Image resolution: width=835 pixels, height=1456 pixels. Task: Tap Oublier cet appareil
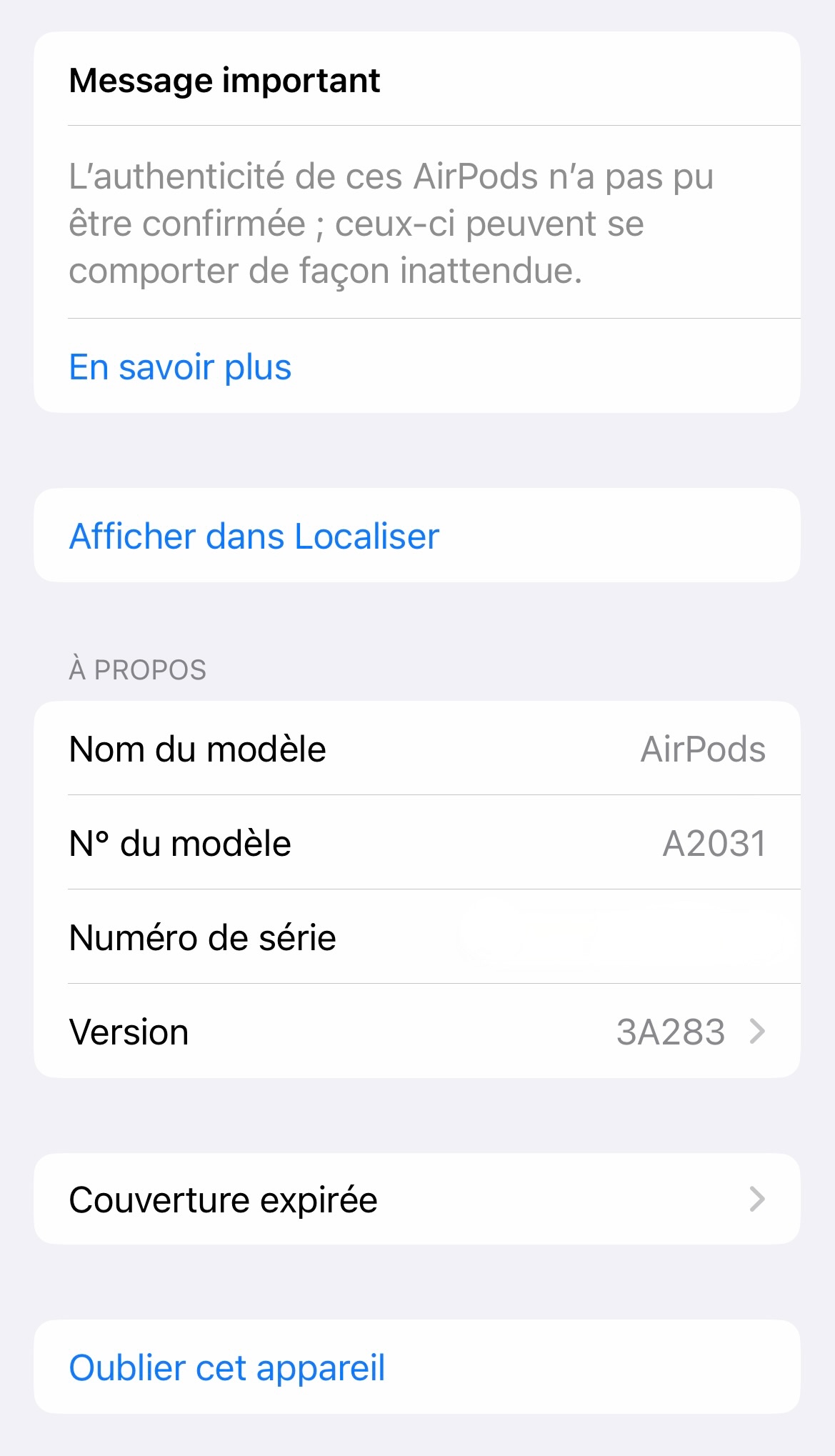point(227,1368)
